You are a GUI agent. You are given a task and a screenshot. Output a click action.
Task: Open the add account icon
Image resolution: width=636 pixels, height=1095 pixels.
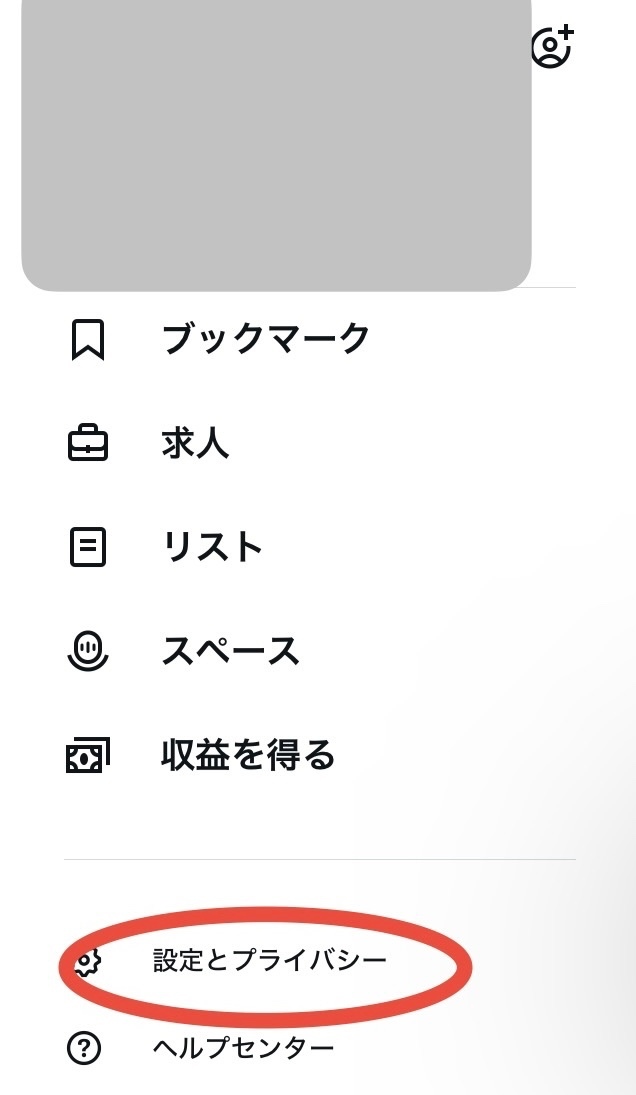click(x=551, y=47)
